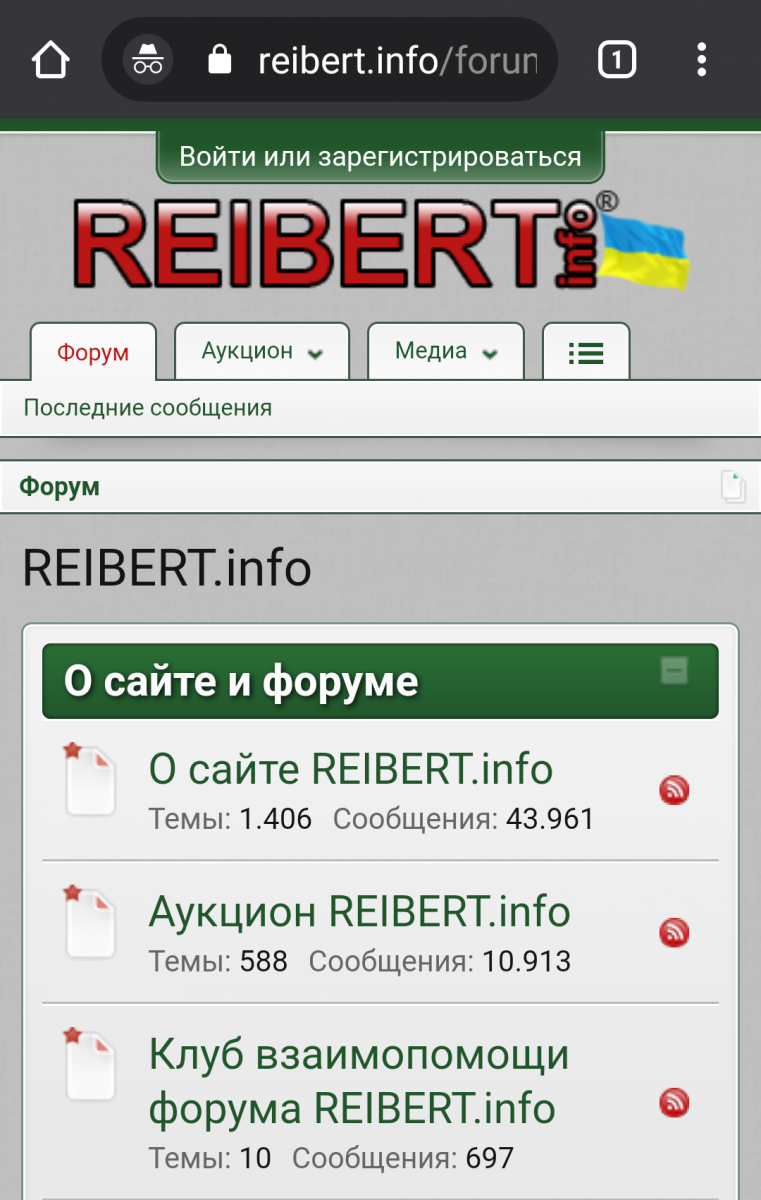This screenshot has width=761, height=1200.
Task: Open Последние сообщения
Action: [x=148, y=408]
